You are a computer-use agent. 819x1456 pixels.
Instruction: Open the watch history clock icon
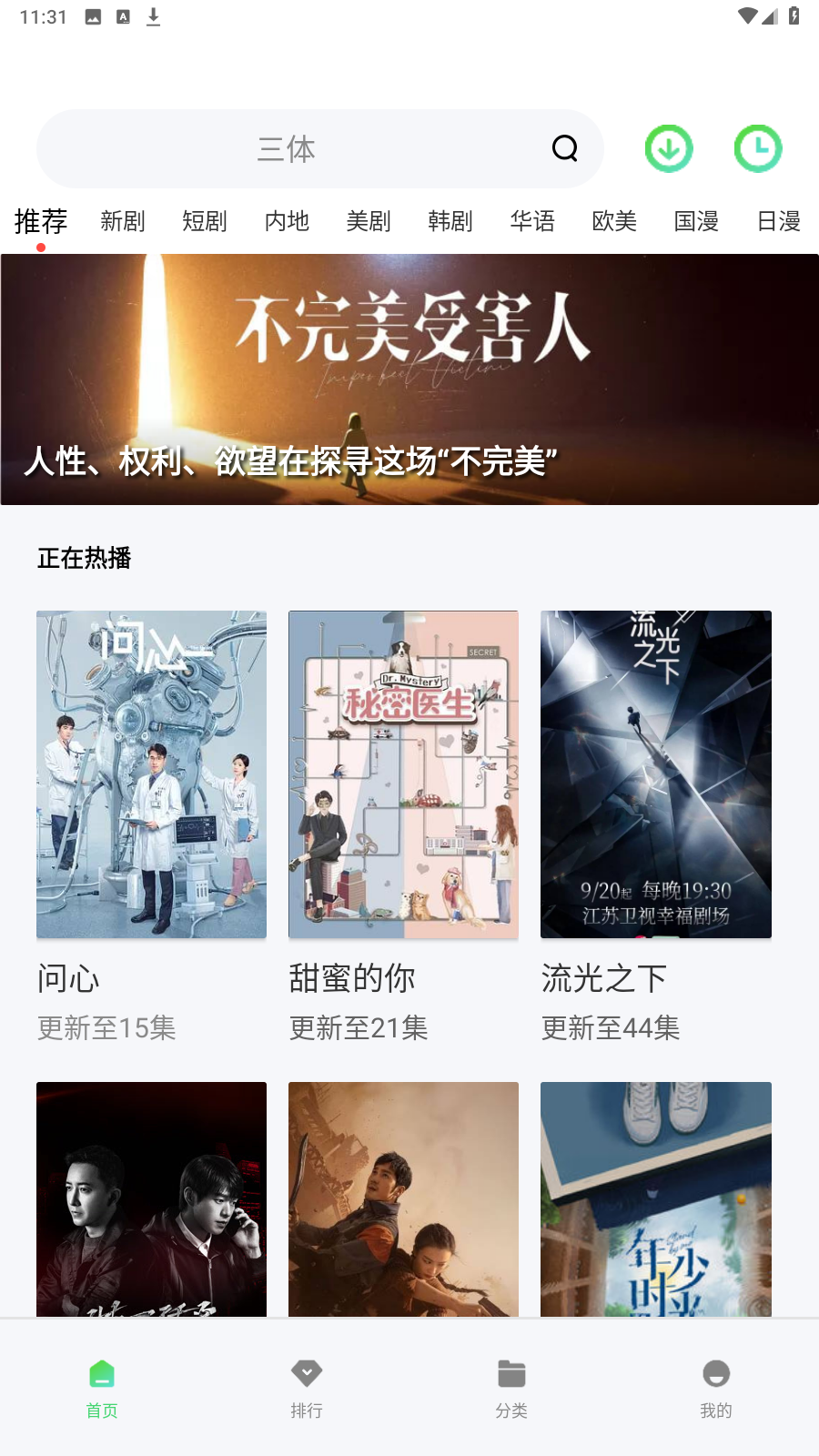click(x=758, y=148)
